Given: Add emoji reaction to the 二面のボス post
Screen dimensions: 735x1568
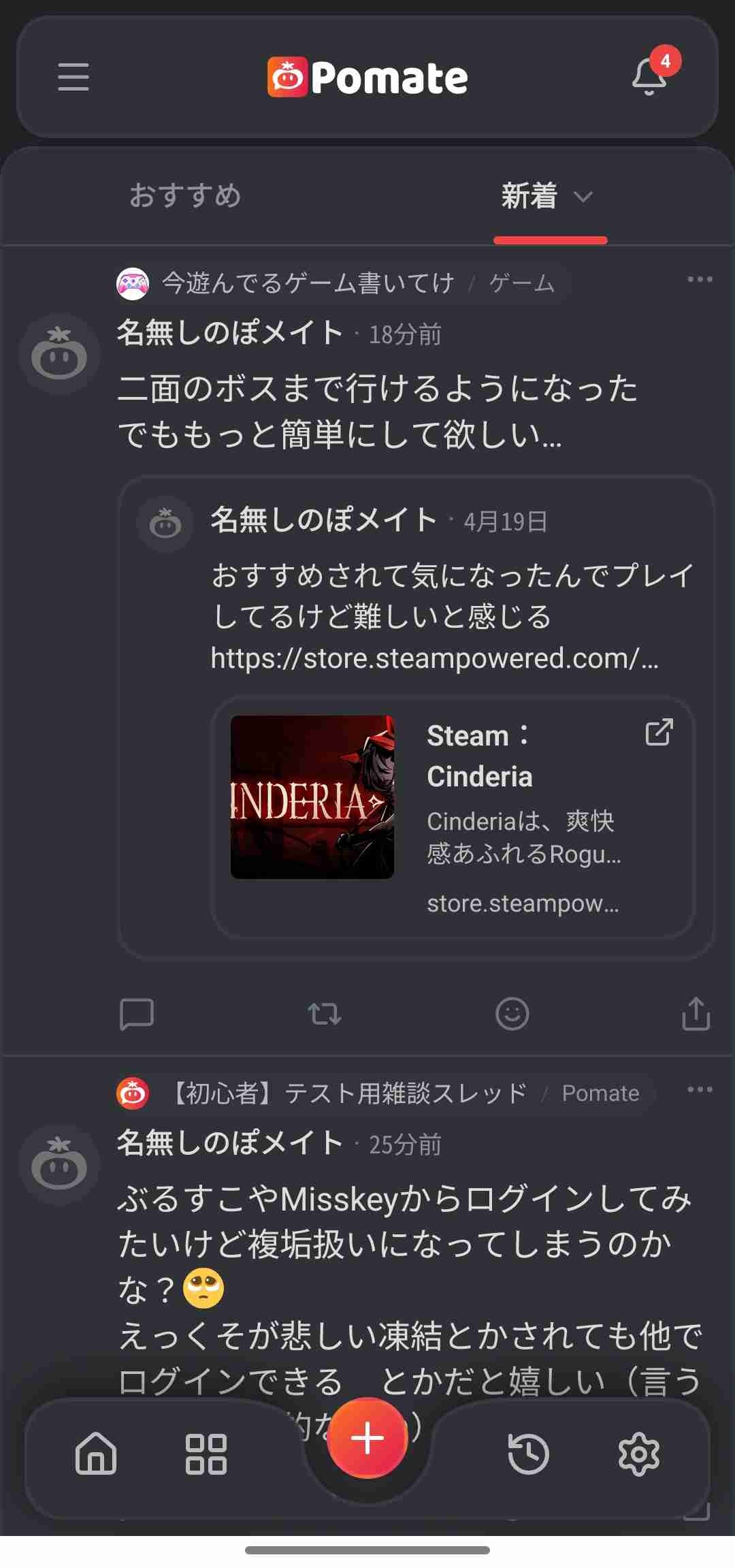Looking at the screenshot, I should [512, 1014].
